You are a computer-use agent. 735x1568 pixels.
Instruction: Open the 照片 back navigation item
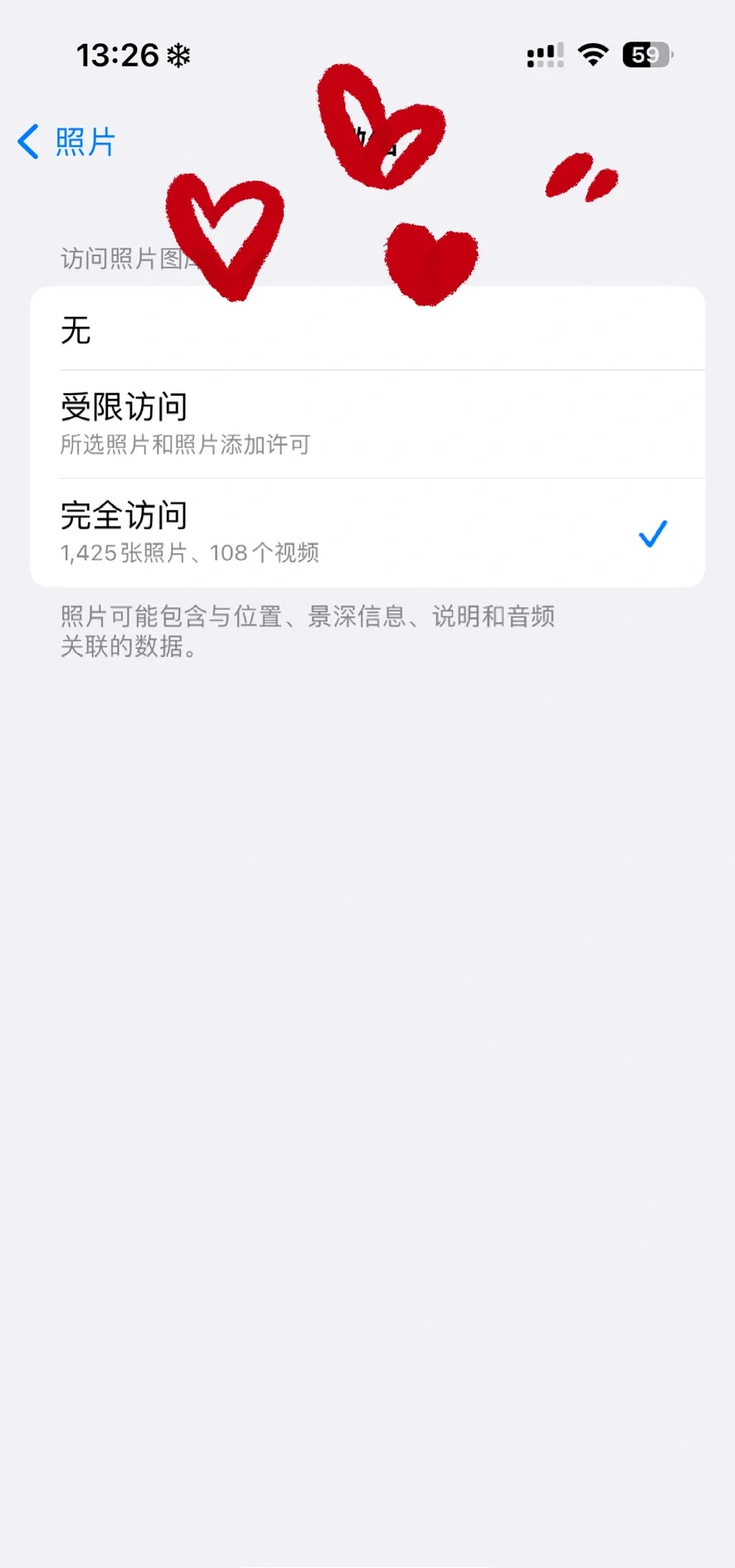tap(86, 141)
